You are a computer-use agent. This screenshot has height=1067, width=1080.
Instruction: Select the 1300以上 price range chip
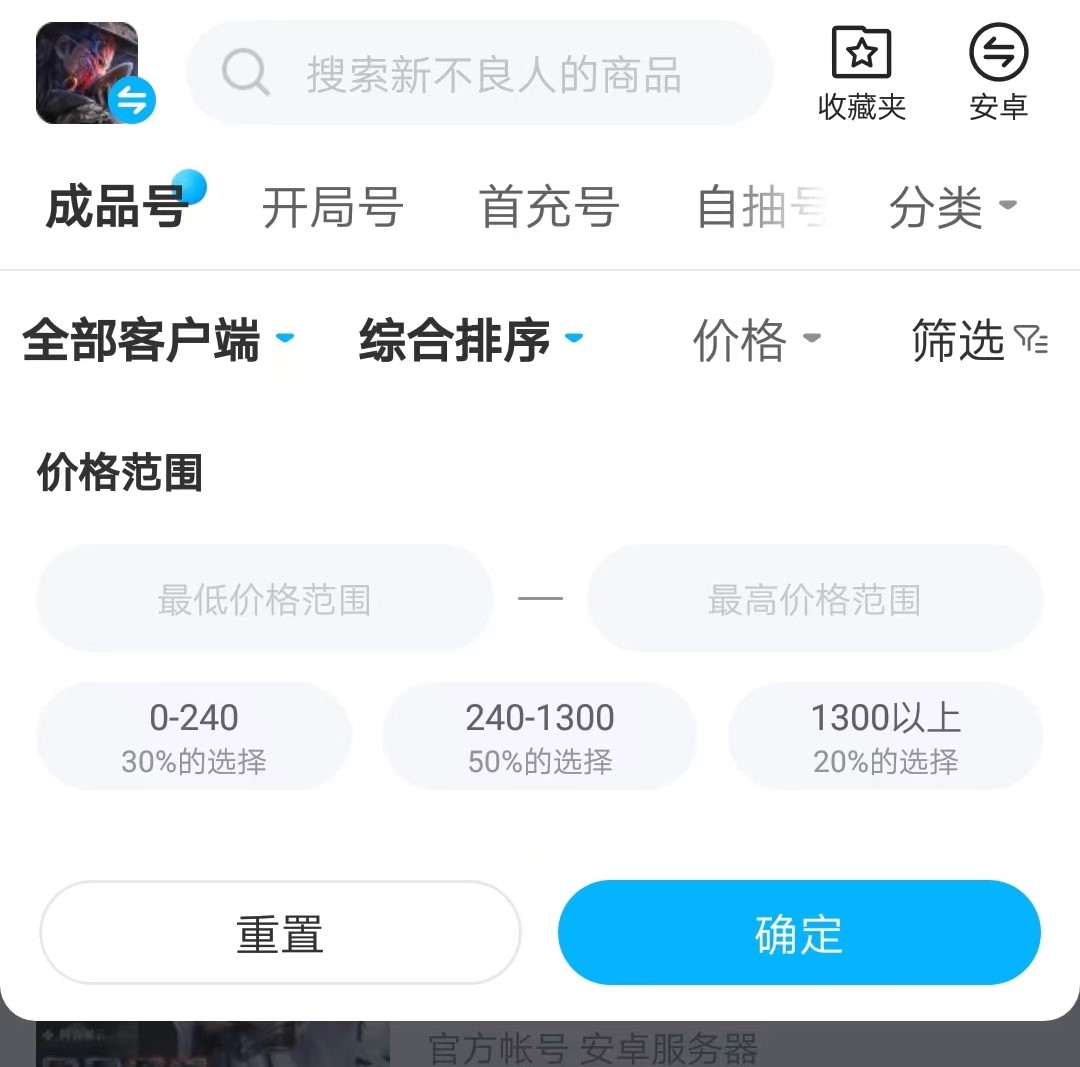[x=886, y=737]
